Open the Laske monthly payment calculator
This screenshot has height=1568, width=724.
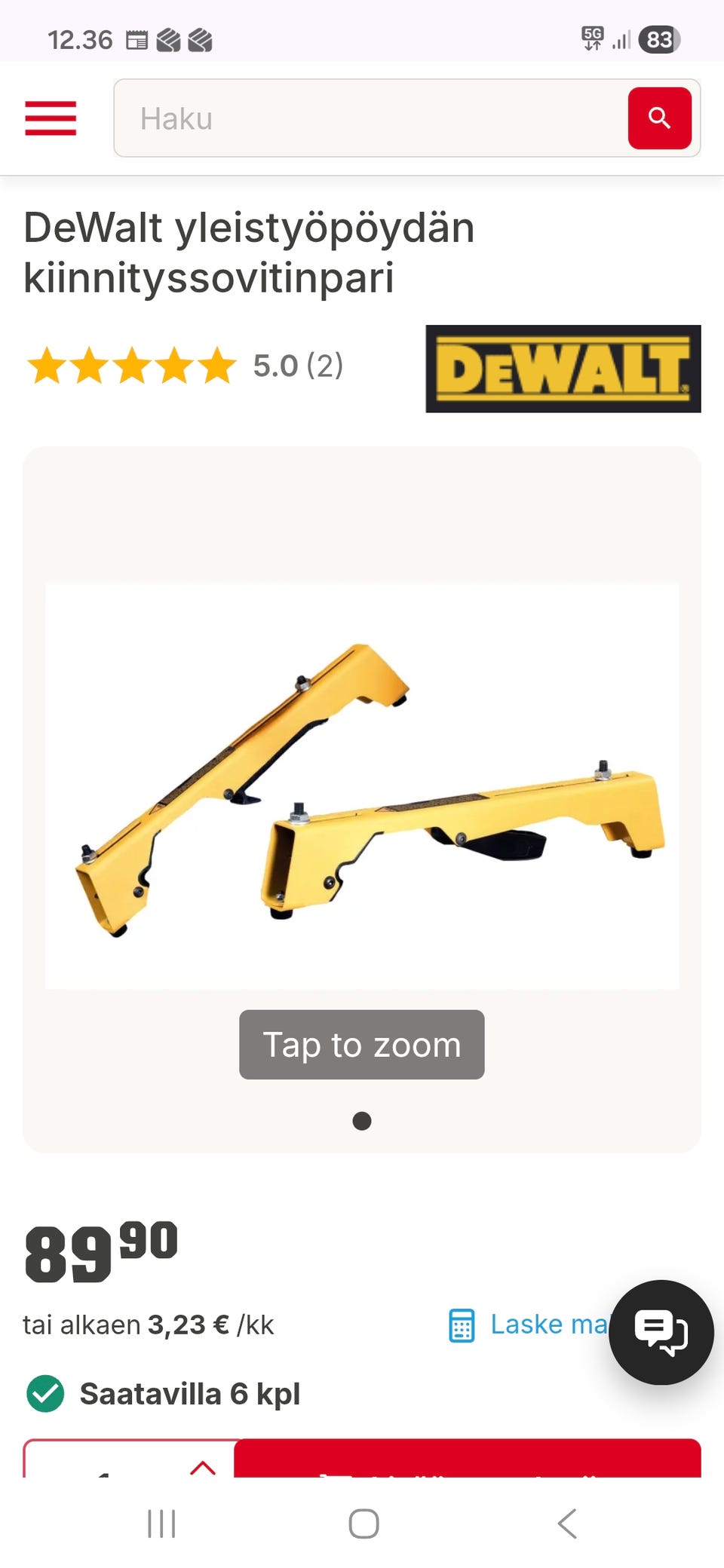click(528, 1325)
